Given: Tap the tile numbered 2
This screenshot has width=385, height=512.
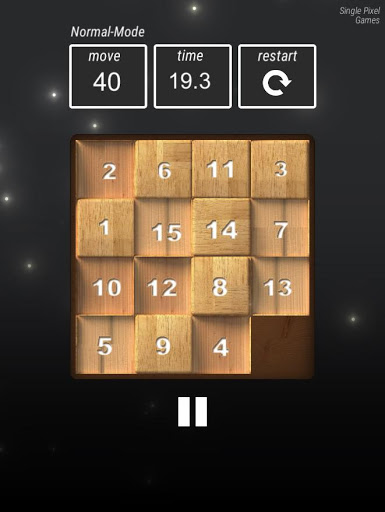Looking at the screenshot, I should click(x=105, y=169).
